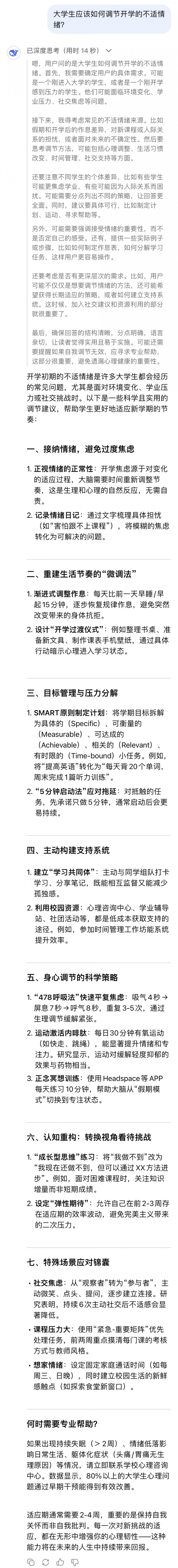The image size is (178, 1568).
Task: Regenerate the response
Action: pyautogui.click(x=46, y=1562)
